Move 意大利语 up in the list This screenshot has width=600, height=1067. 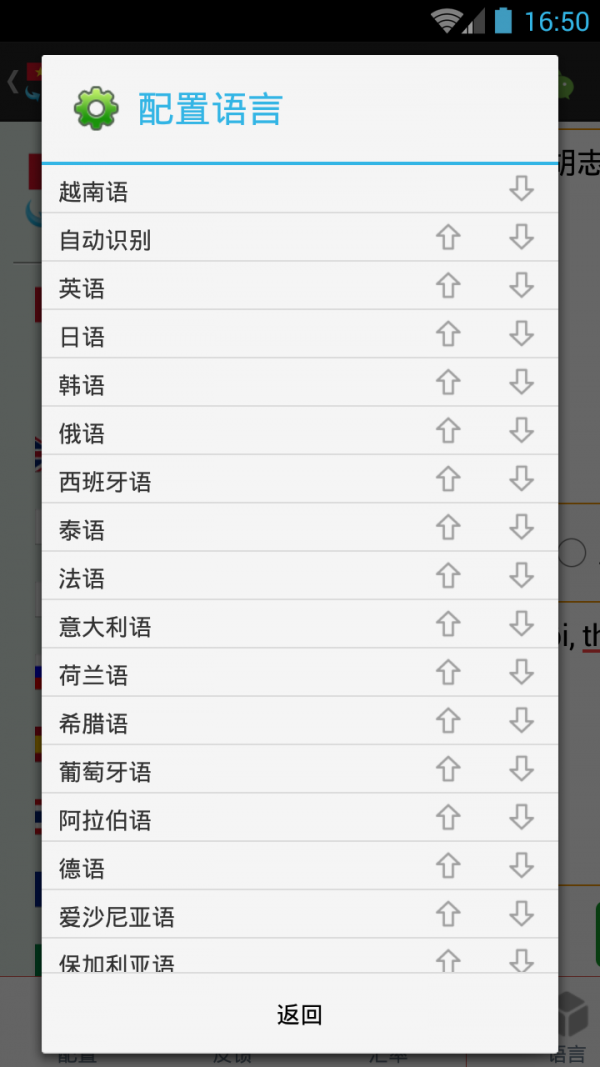(x=448, y=624)
